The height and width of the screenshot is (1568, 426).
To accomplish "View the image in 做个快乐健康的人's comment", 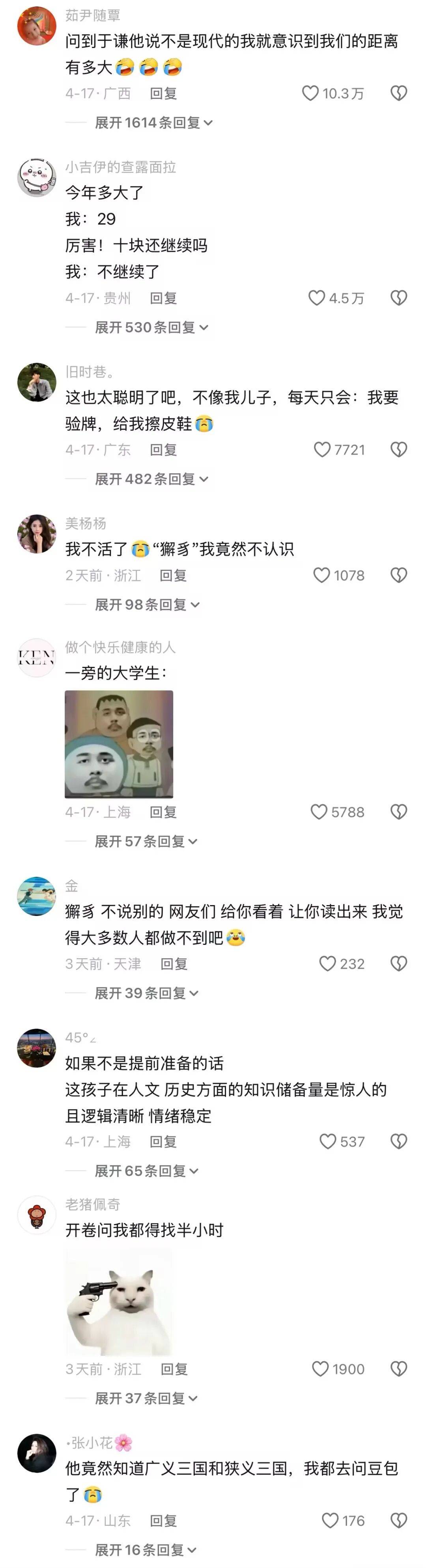I will (119, 744).
